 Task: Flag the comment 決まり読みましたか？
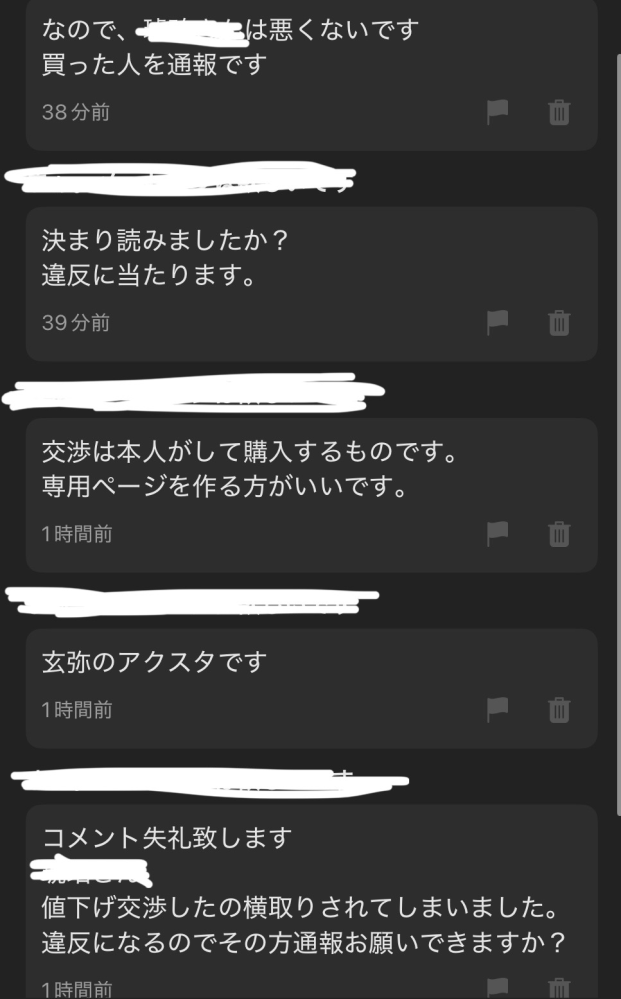[497, 322]
